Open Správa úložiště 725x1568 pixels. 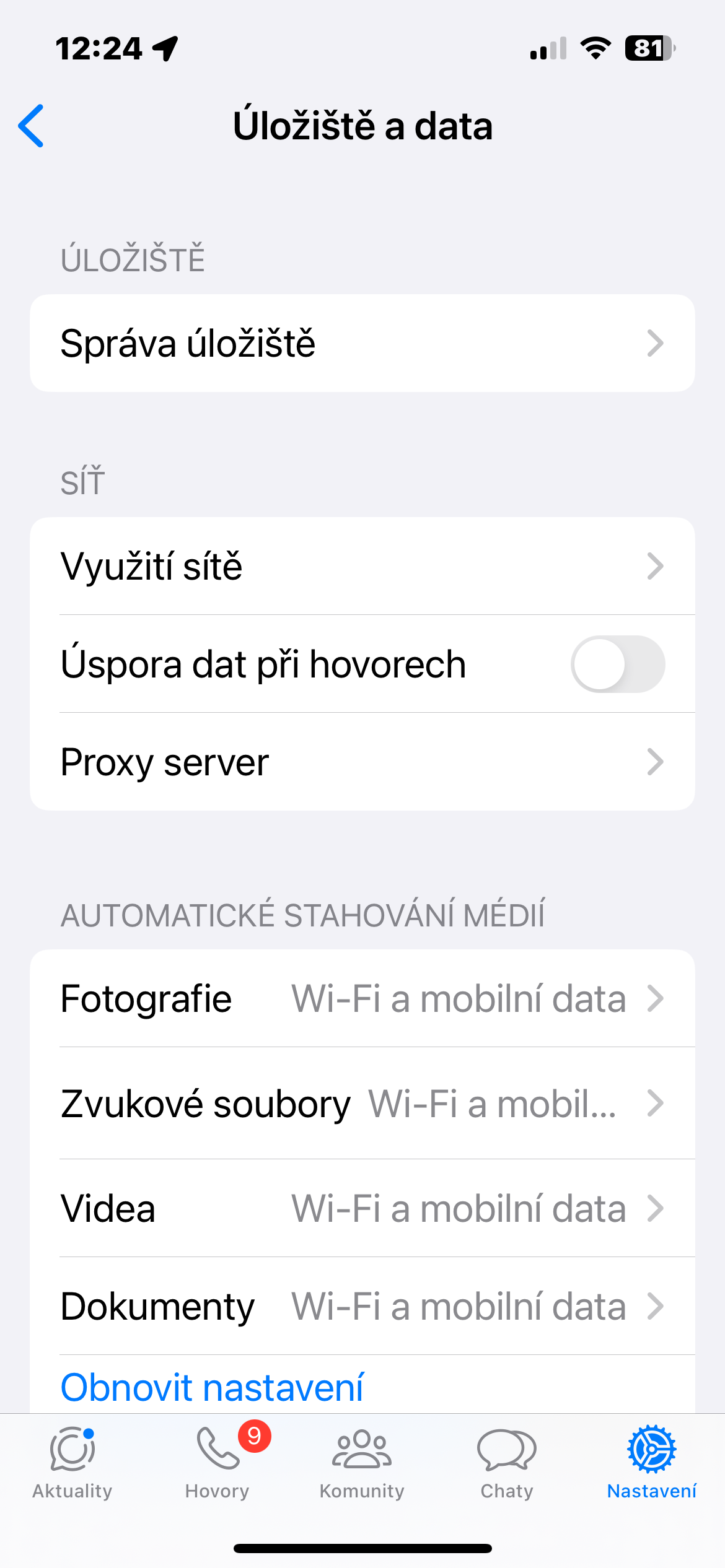(362, 343)
